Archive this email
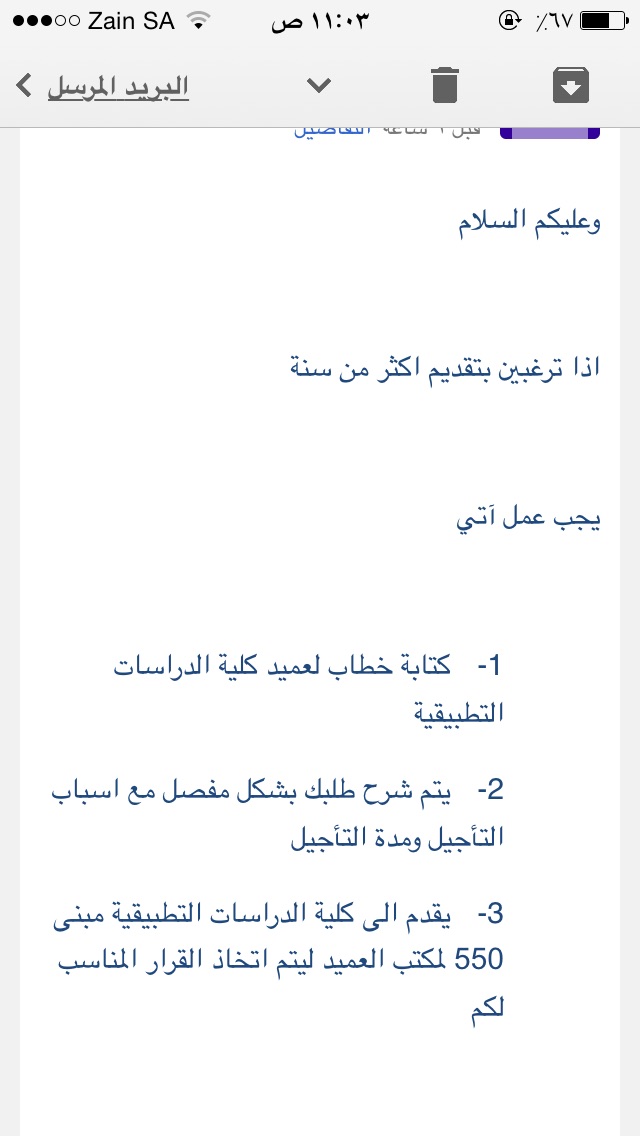640x1136 pixels. [x=571, y=85]
